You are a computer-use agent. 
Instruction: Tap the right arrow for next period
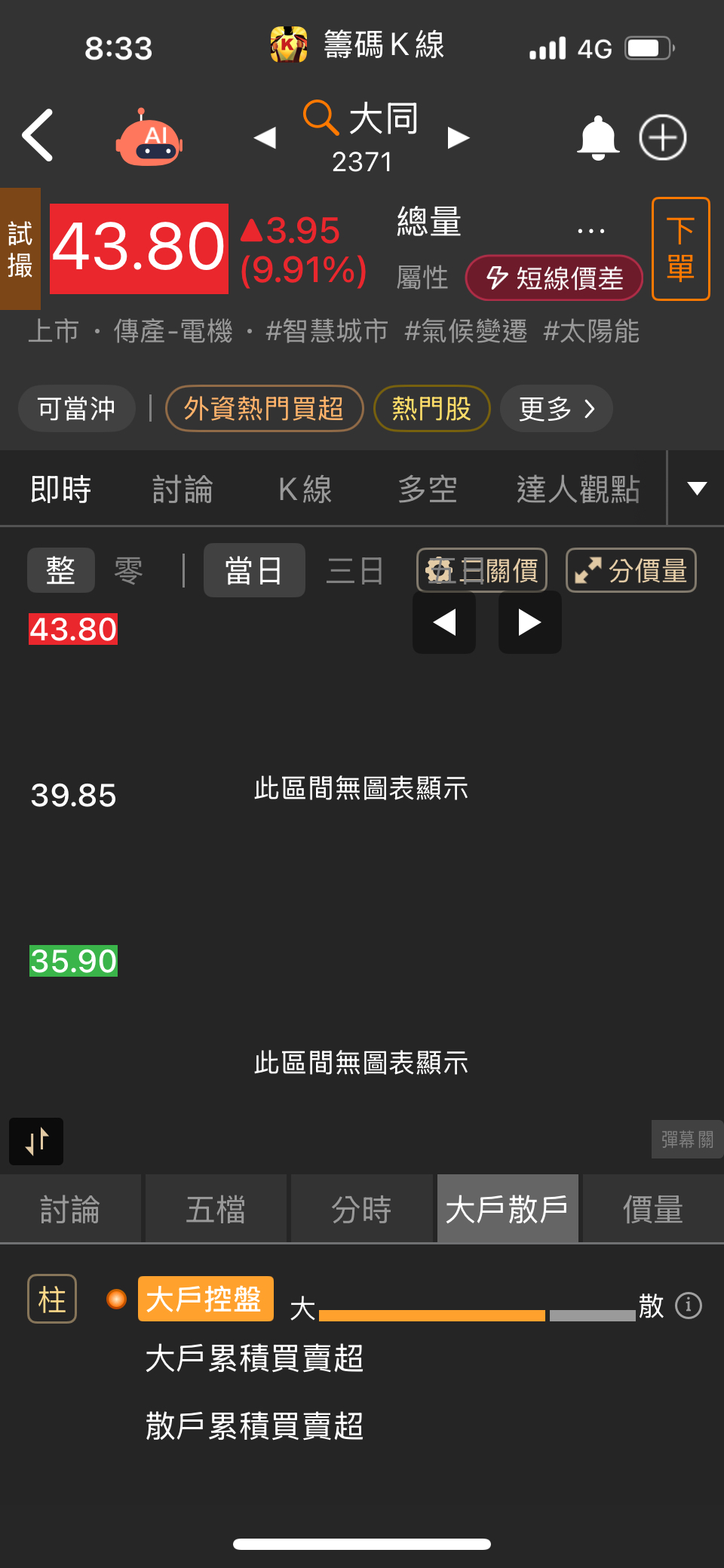coord(529,622)
